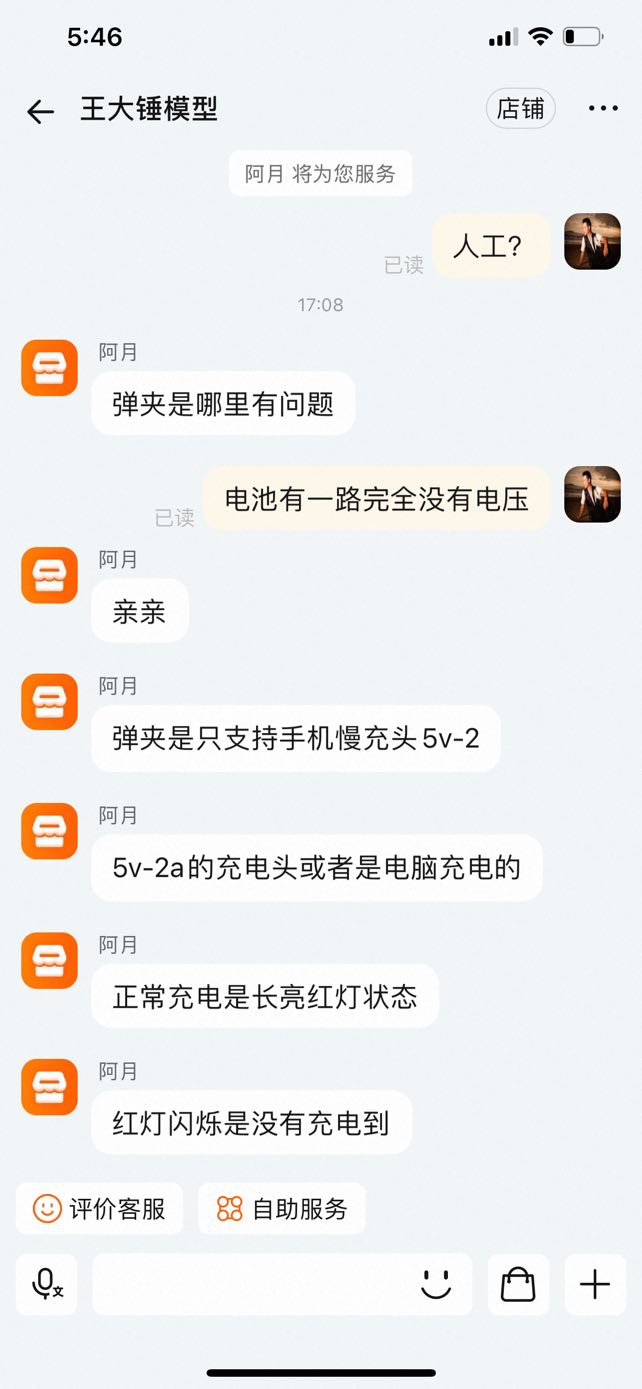Open the plus attachments panel
The height and width of the screenshot is (1389, 642).
point(595,1284)
